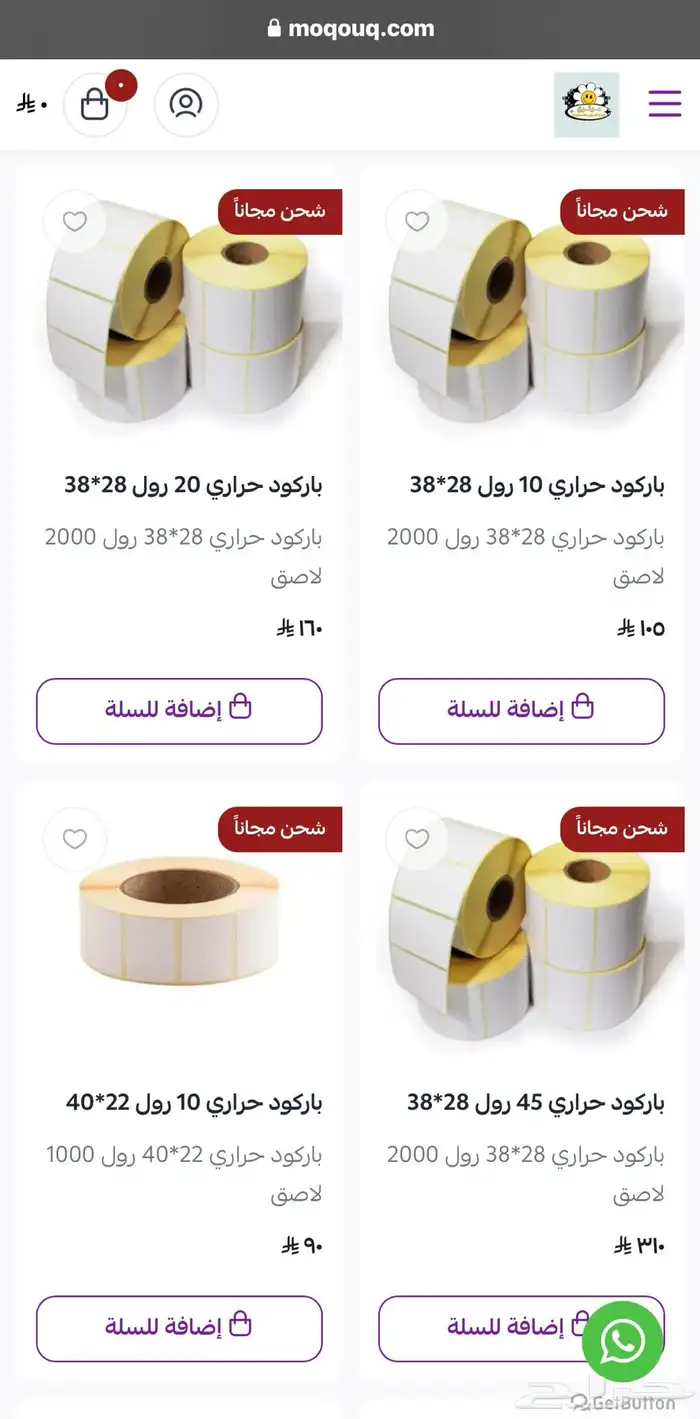700x1419 pixels.
Task: Favorite the باركود حراري 20 رول 28*38 product
Action: pyautogui.click(x=75, y=221)
